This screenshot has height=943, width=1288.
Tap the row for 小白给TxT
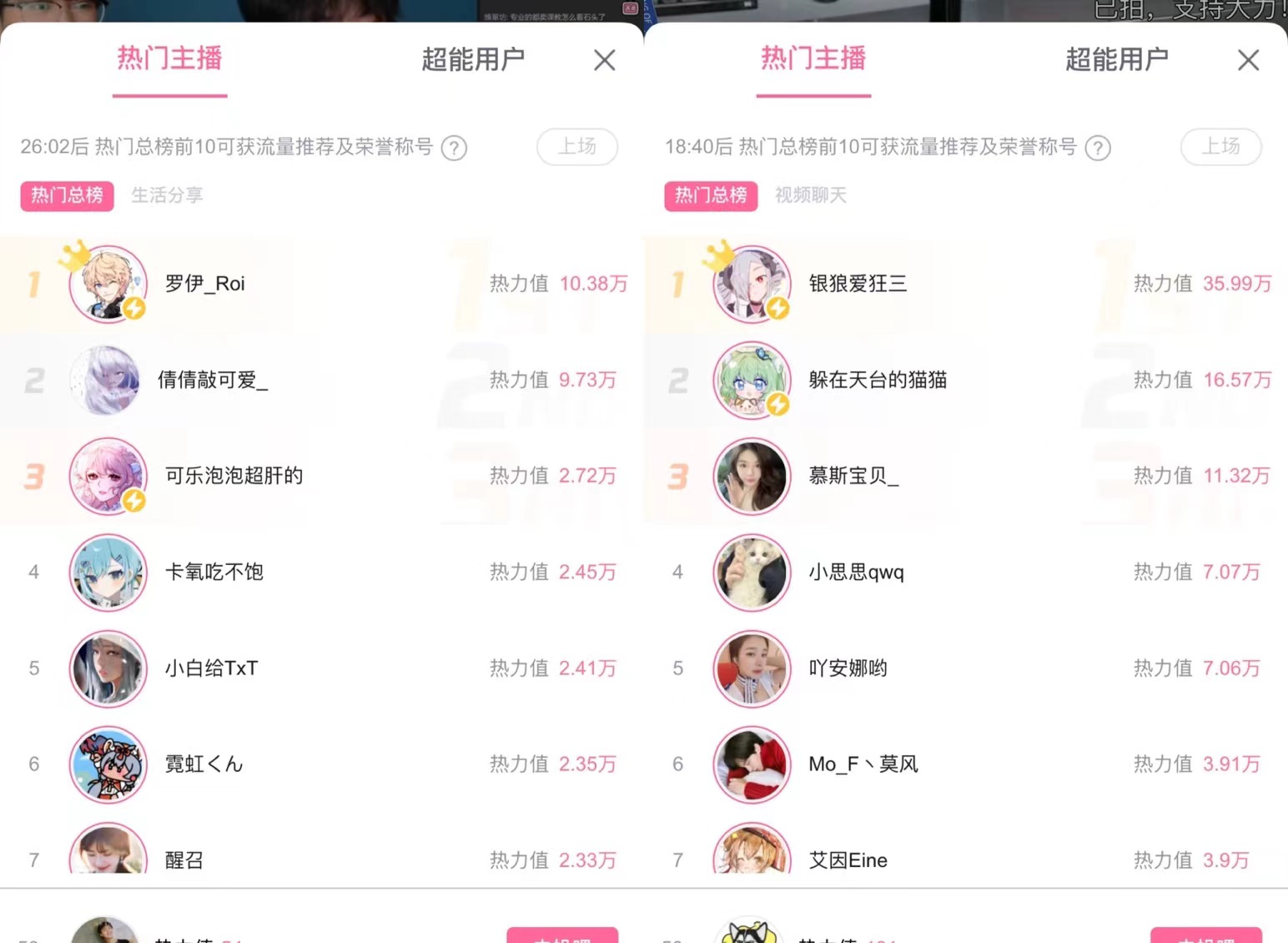(x=322, y=668)
